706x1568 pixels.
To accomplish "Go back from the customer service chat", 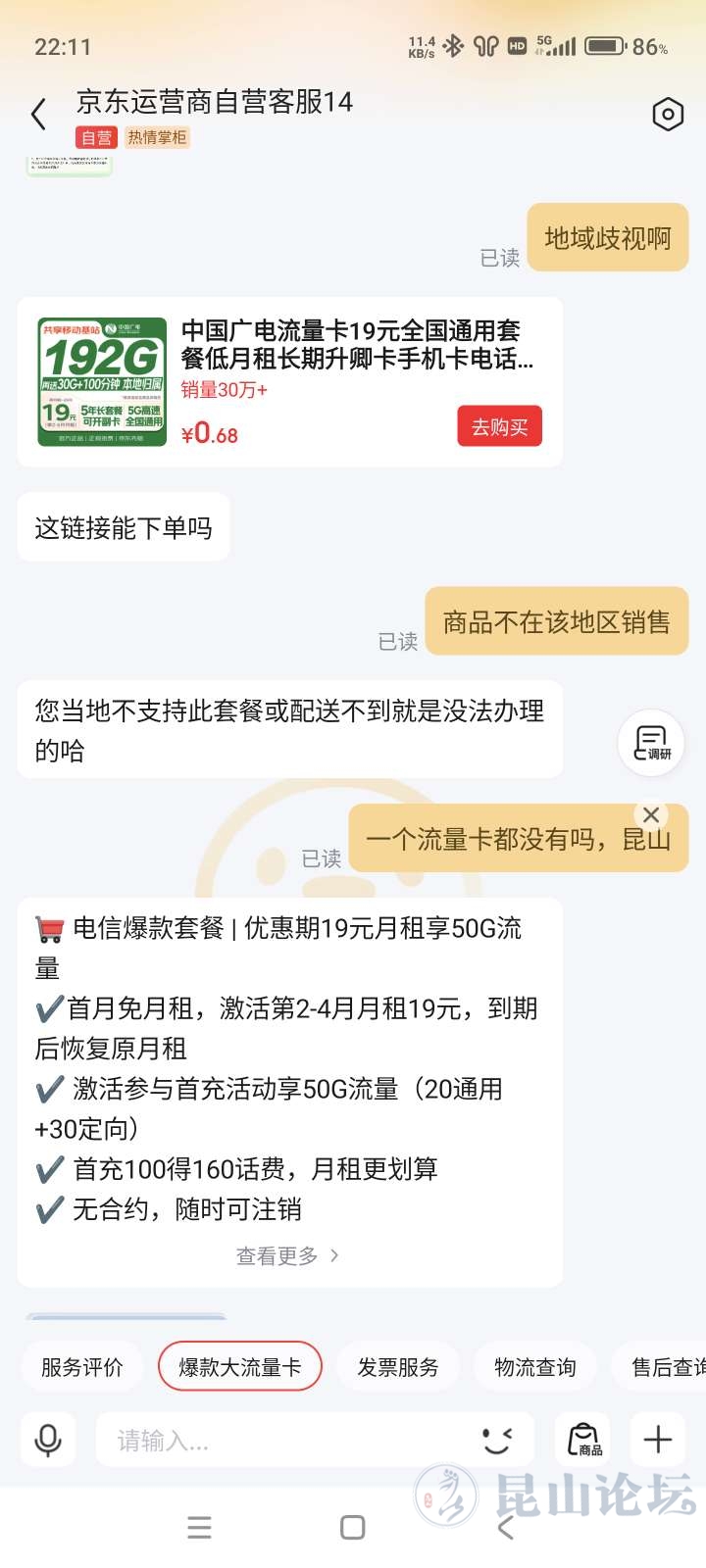I will pos(39,115).
